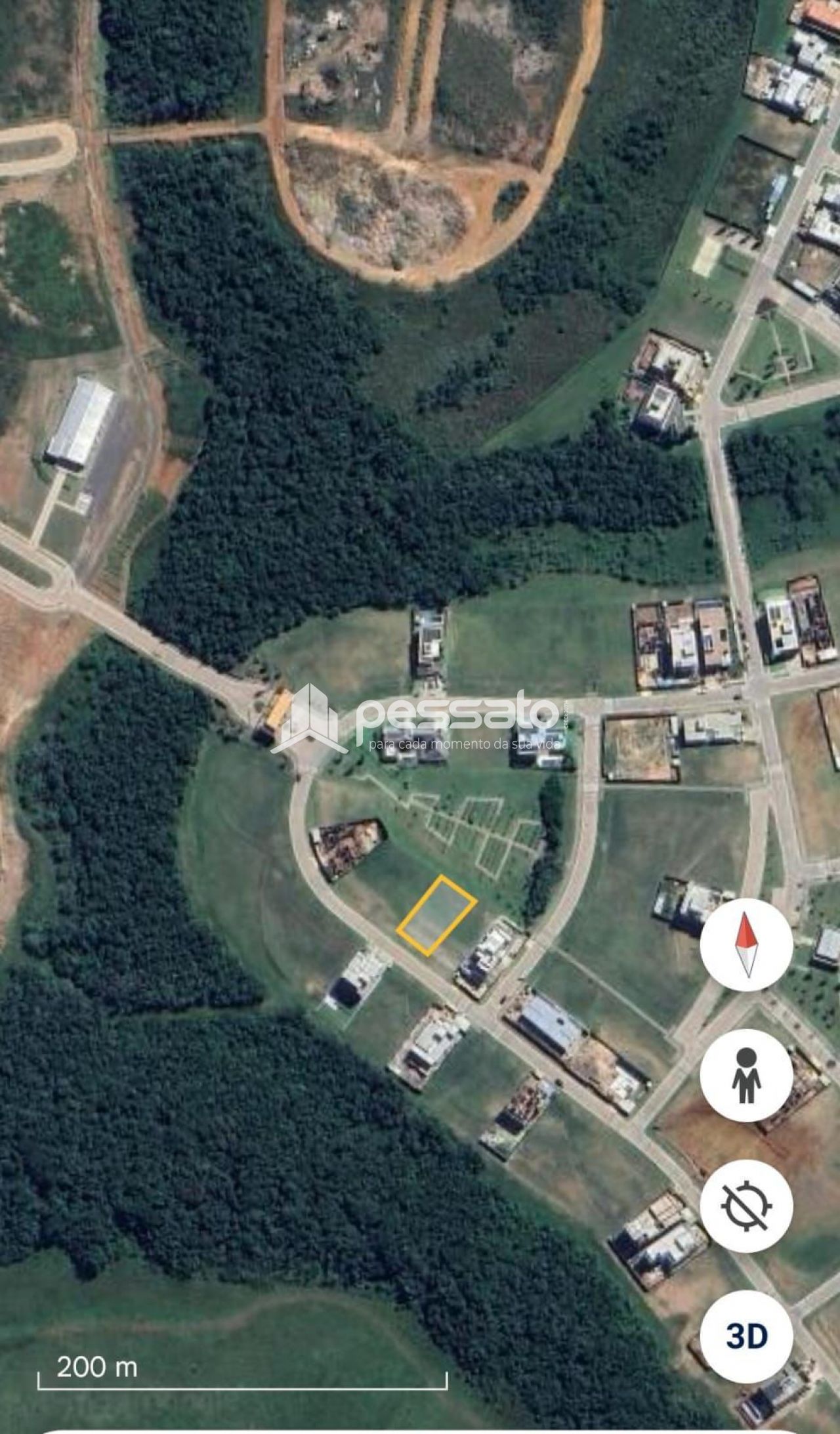The width and height of the screenshot is (840, 1434).
Task: Tap the compass to reset north
Action: coord(746,945)
